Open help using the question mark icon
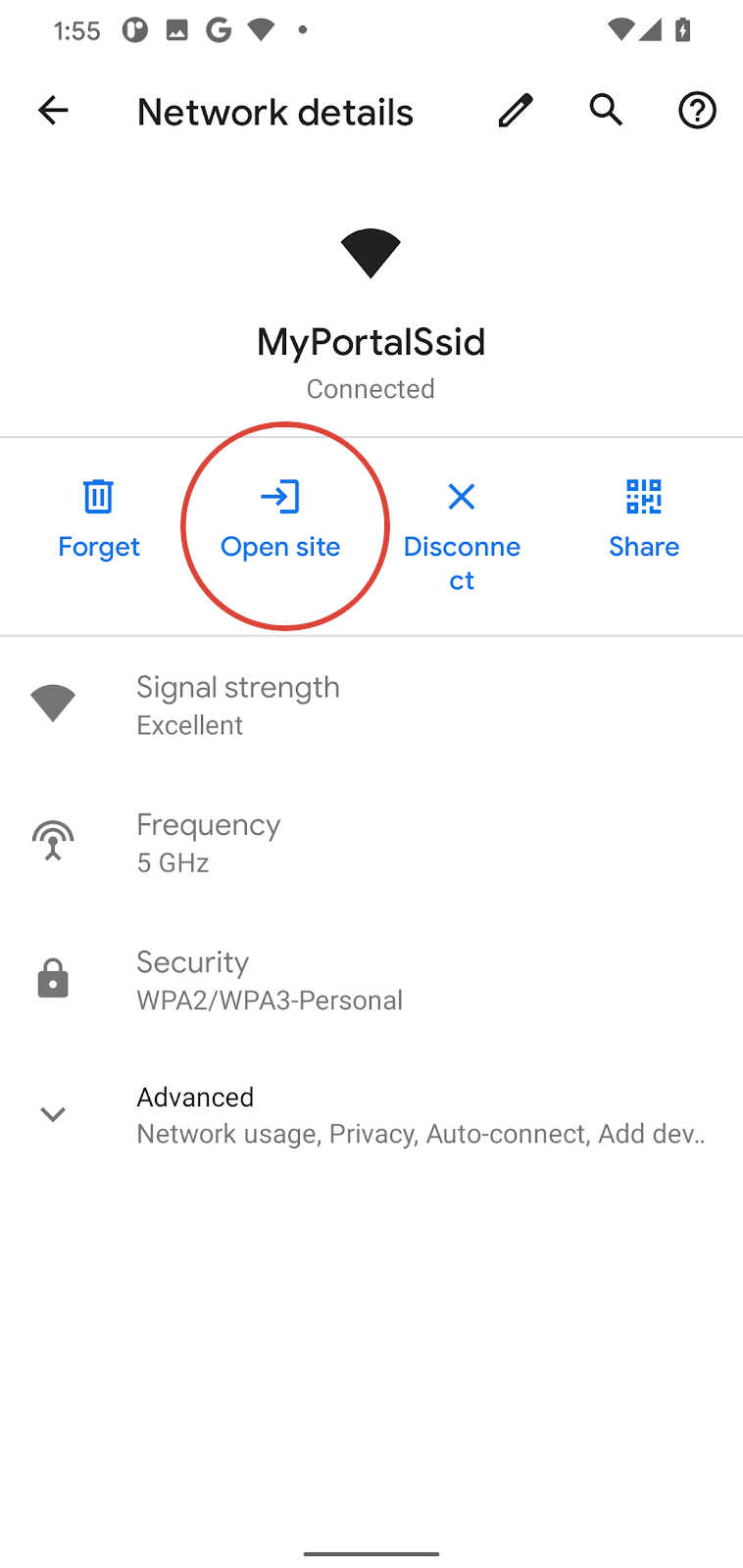Viewport: 743px width, 1568px height. tap(697, 111)
